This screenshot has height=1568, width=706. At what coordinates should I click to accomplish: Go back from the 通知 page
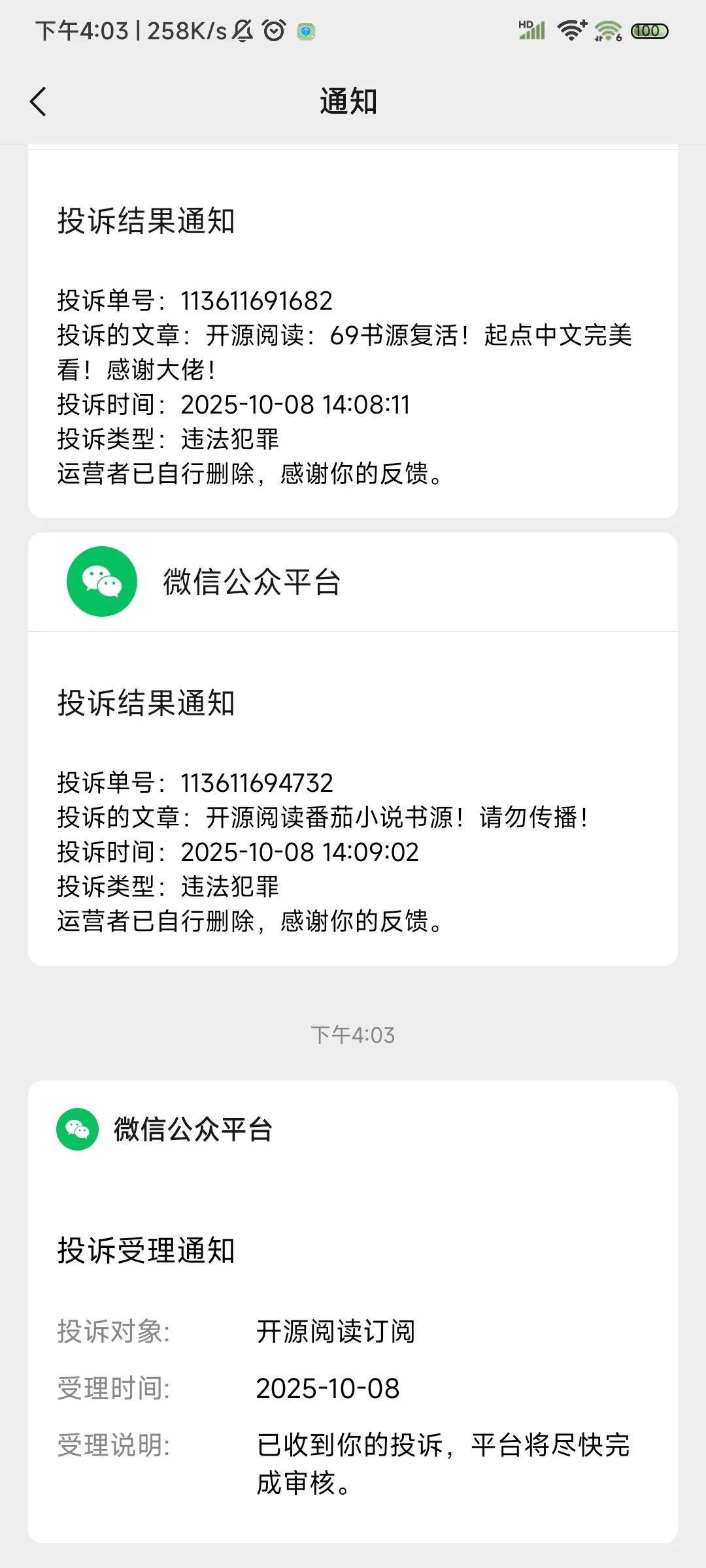(39, 102)
